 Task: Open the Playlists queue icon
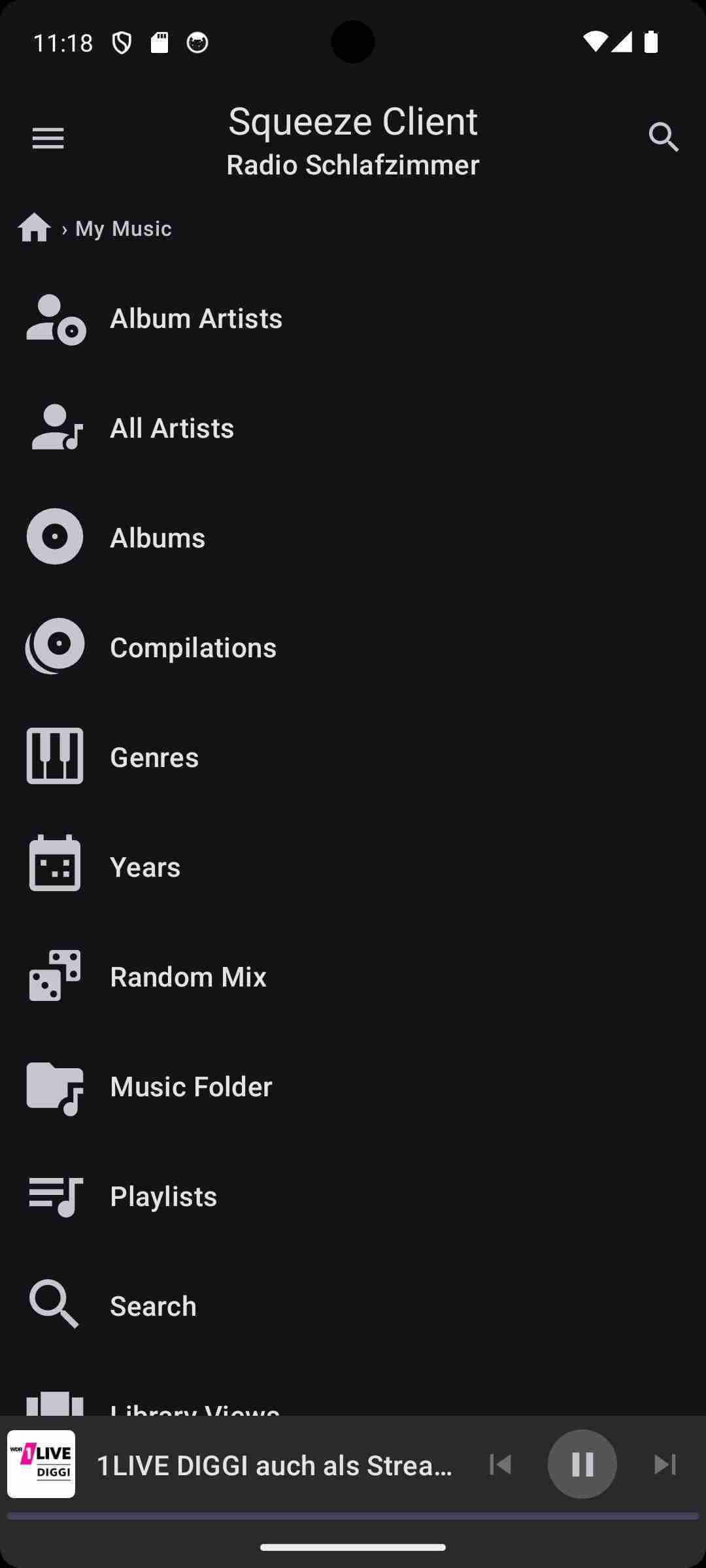tap(54, 1196)
